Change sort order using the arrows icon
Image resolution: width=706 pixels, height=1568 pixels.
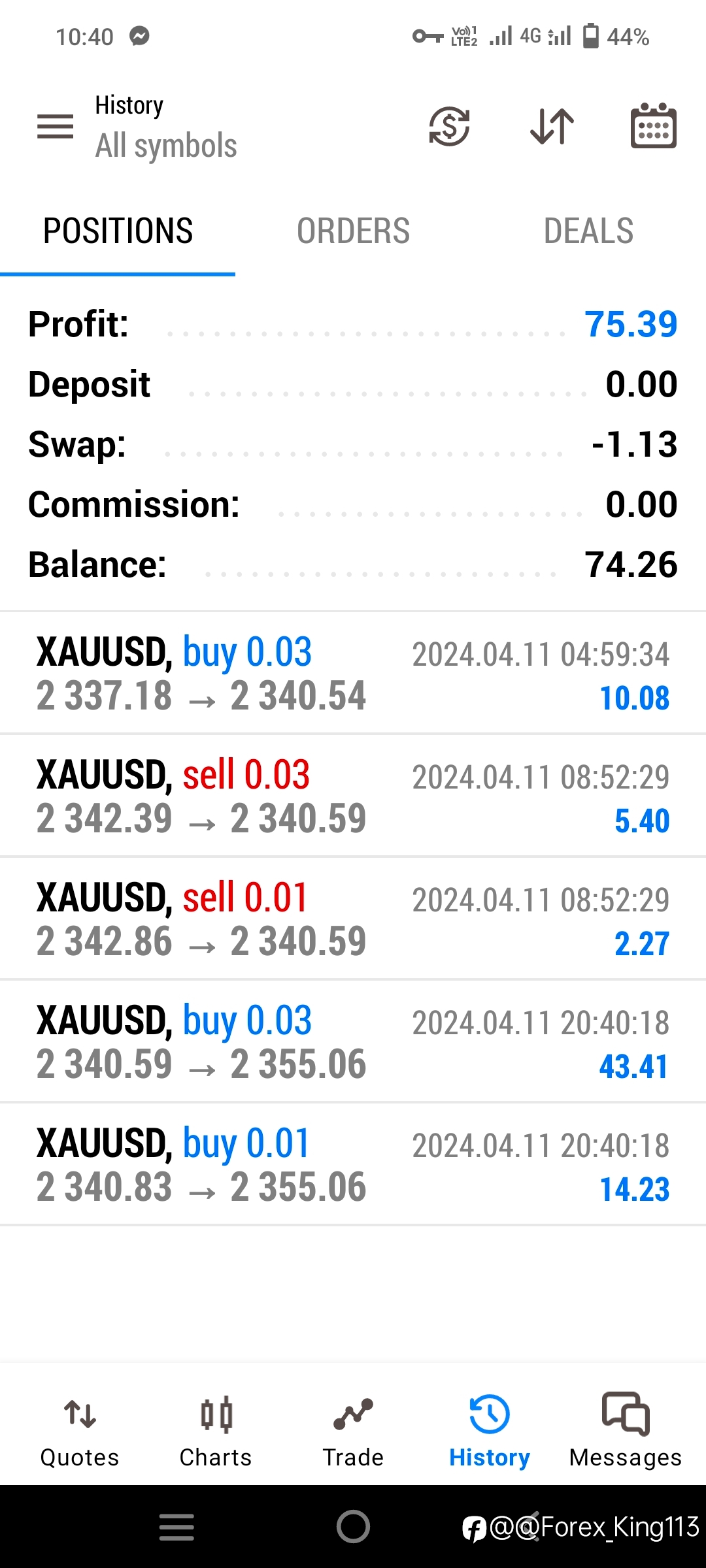(552, 126)
